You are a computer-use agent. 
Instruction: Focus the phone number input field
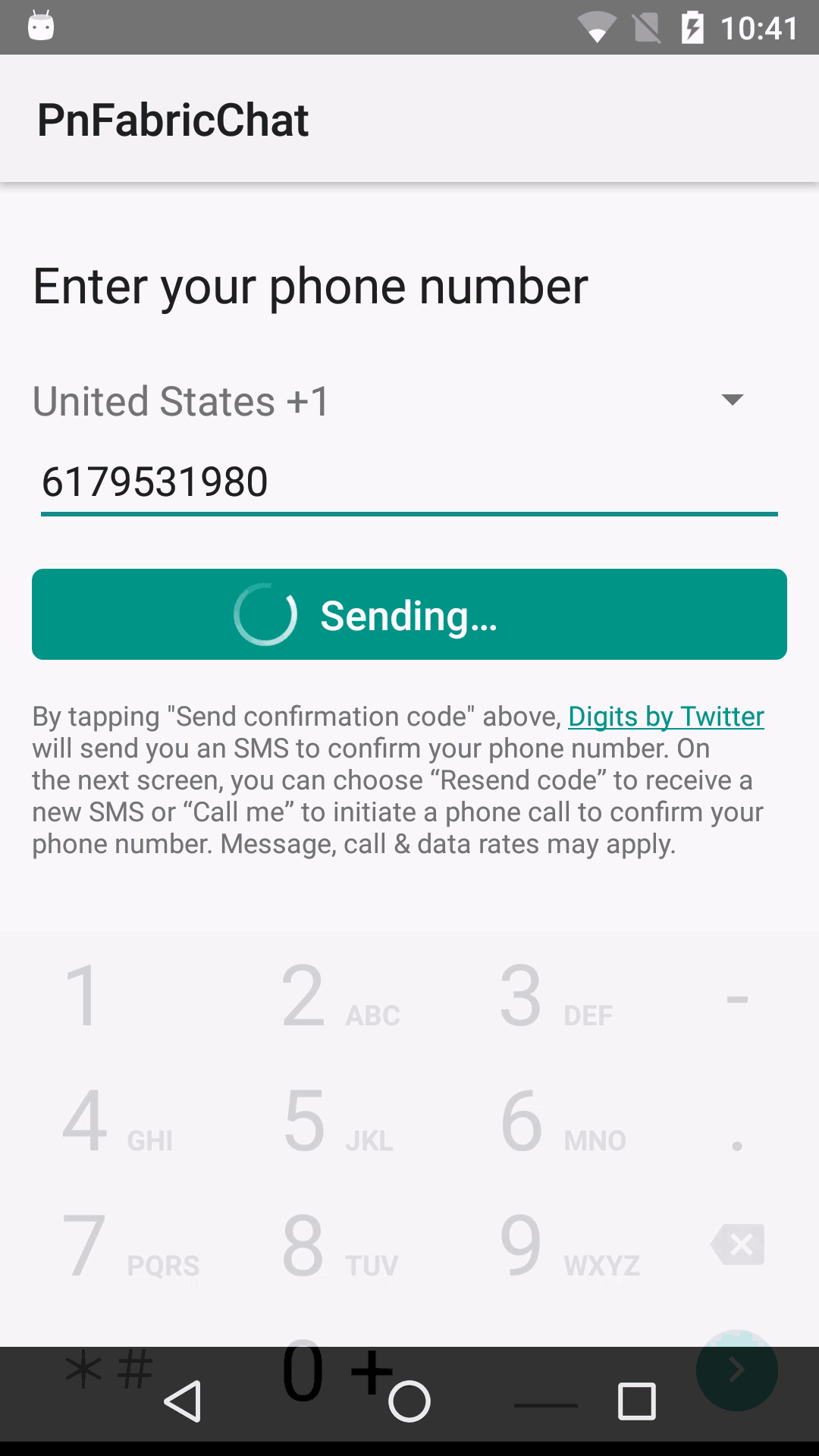tap(409, 482)
